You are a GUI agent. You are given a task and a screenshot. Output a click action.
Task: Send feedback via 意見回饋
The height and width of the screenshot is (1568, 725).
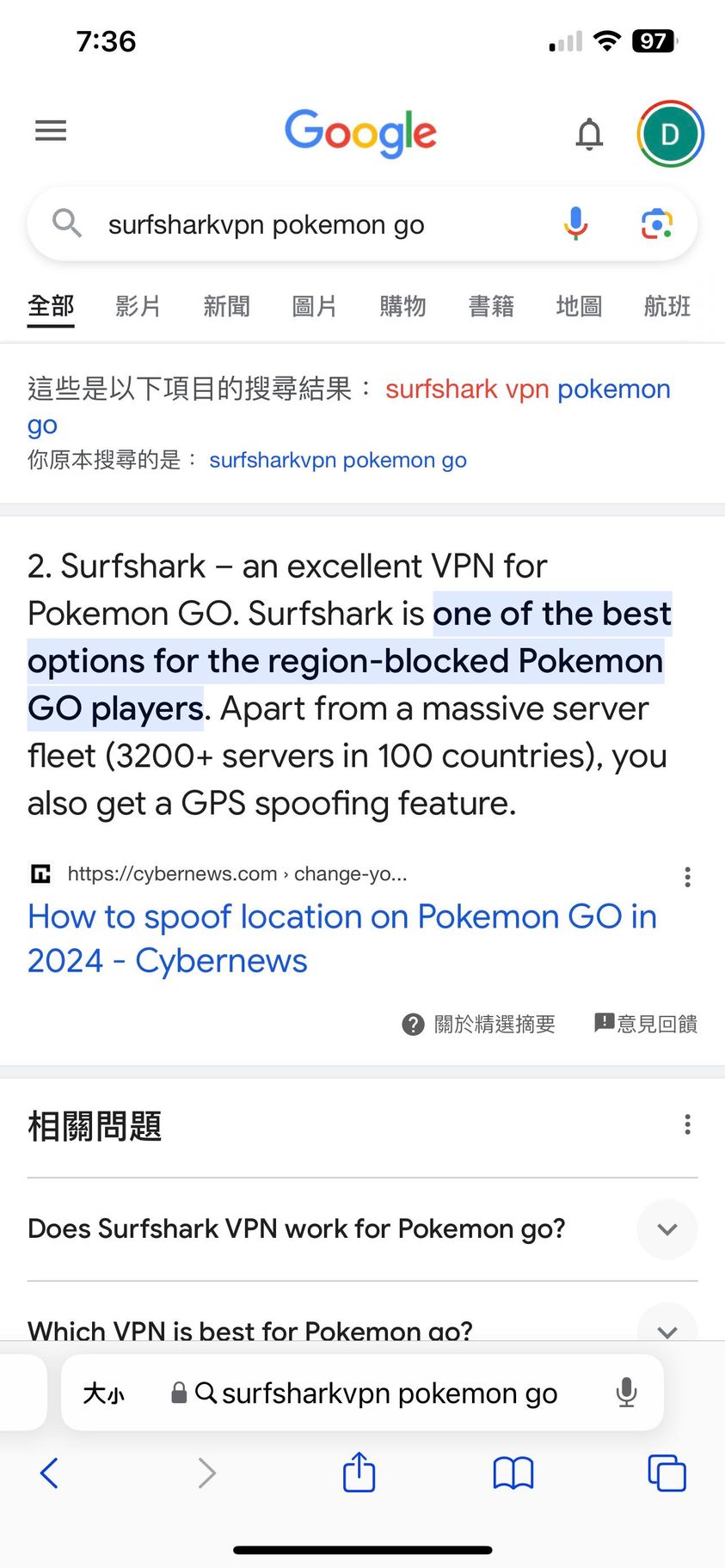point(647,1024)
